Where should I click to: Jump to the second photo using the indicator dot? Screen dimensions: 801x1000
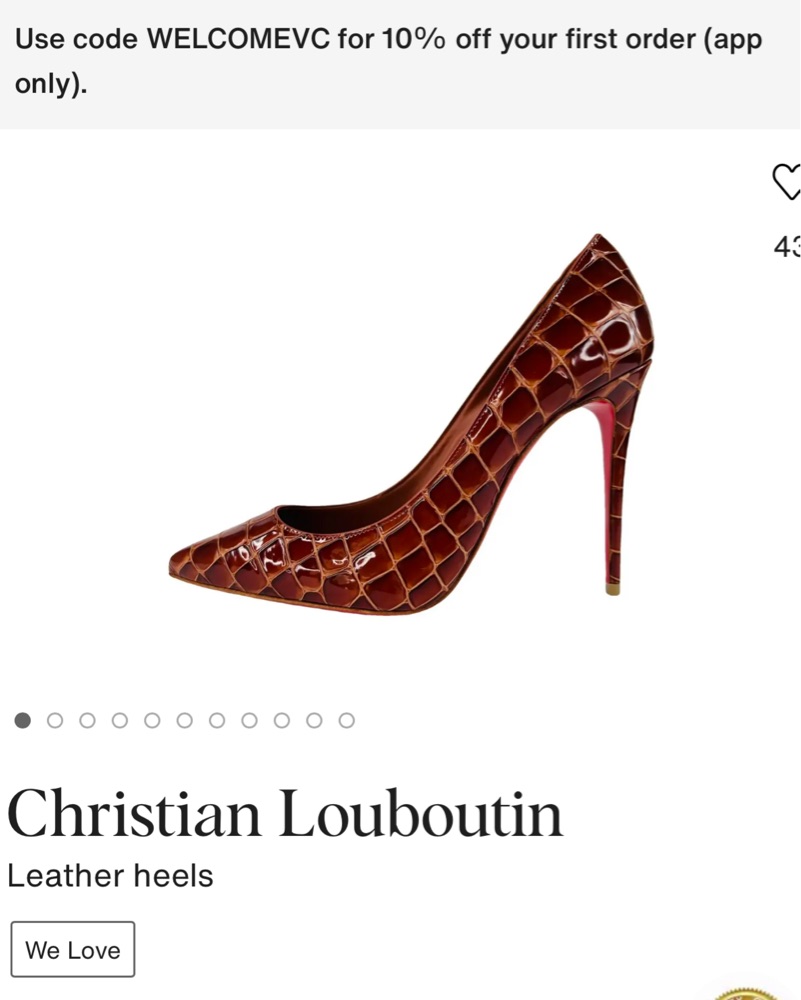[x=55, y=720]
